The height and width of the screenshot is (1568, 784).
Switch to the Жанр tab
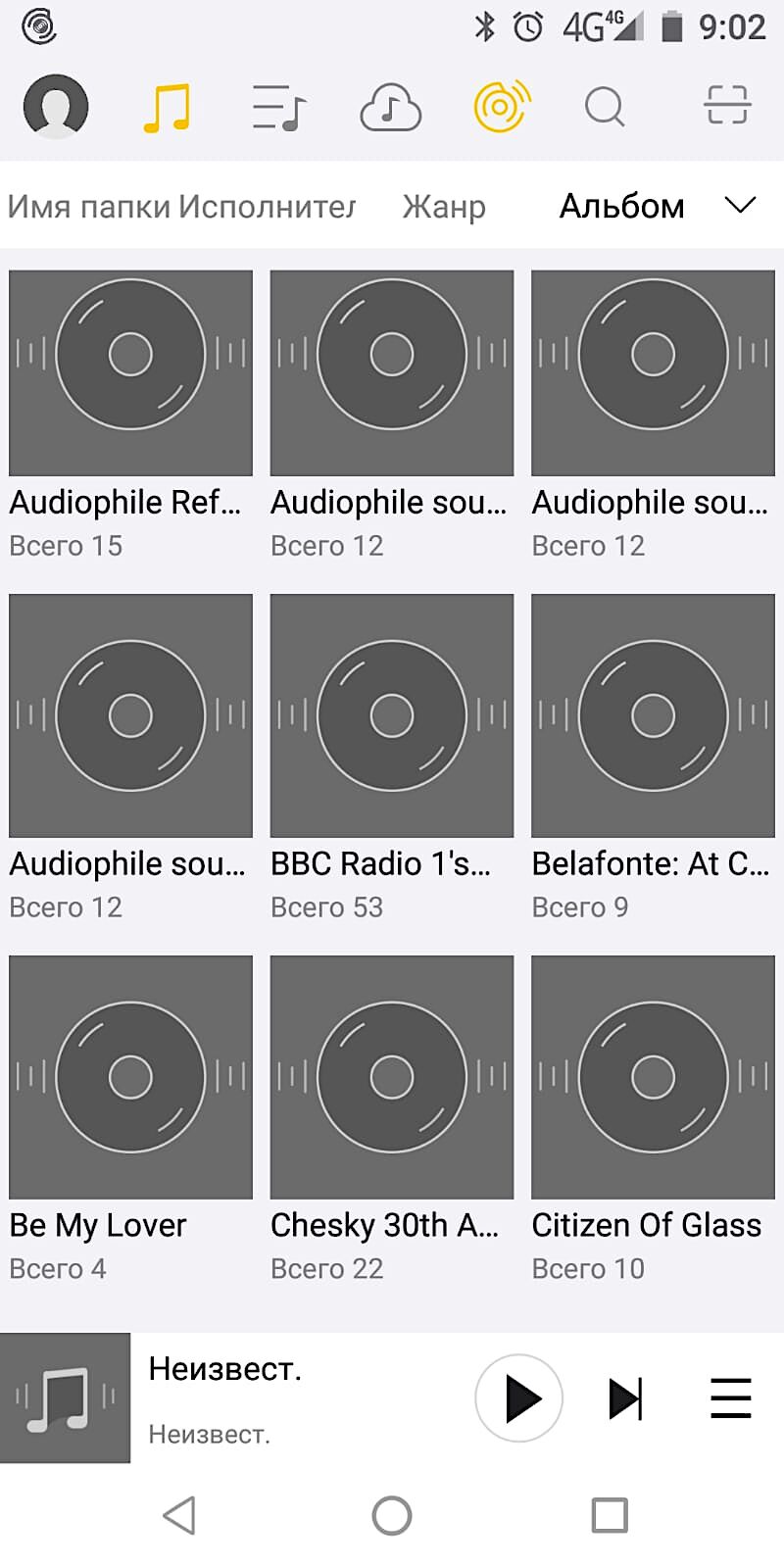coord(444,206)
